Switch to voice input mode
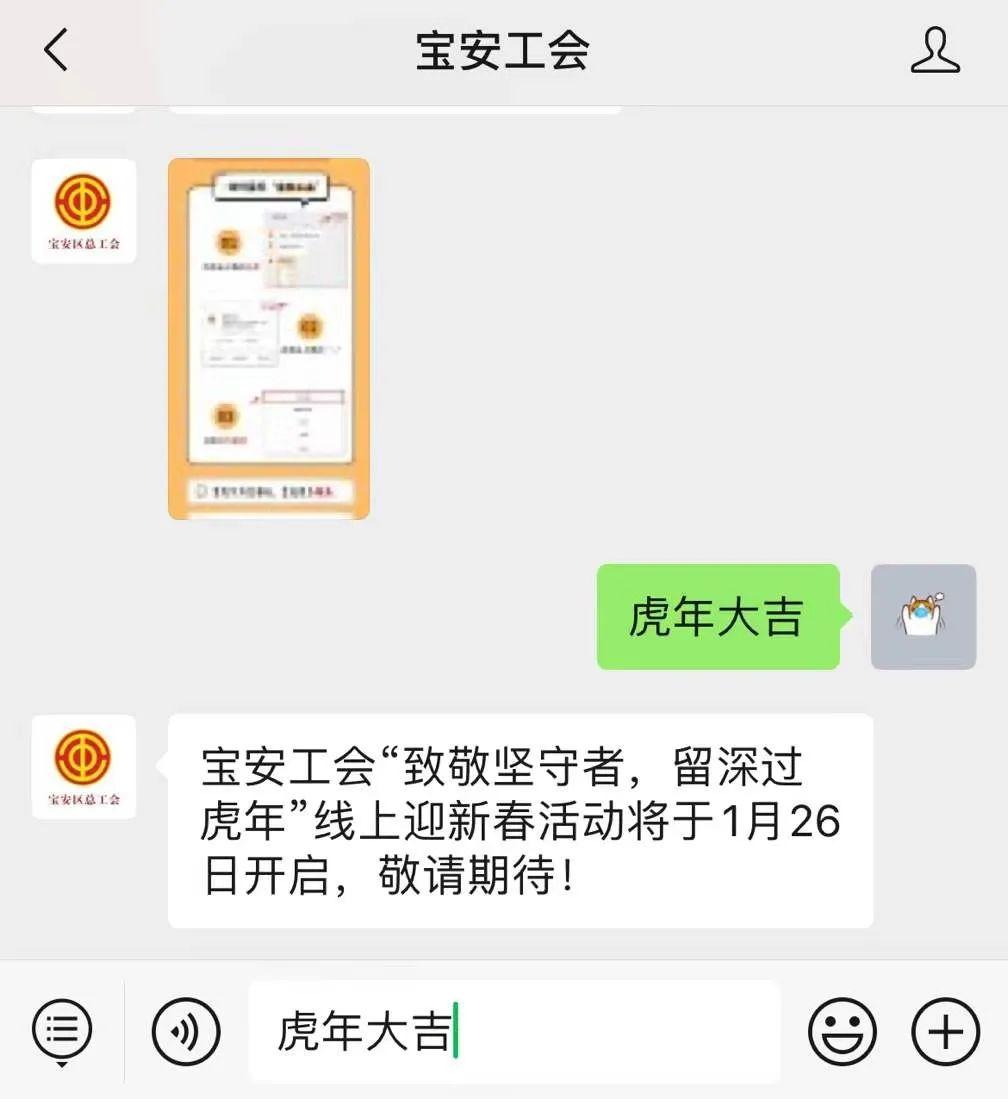The height and width of the screenshot is (1099, 1008). tap(186, 1030)
